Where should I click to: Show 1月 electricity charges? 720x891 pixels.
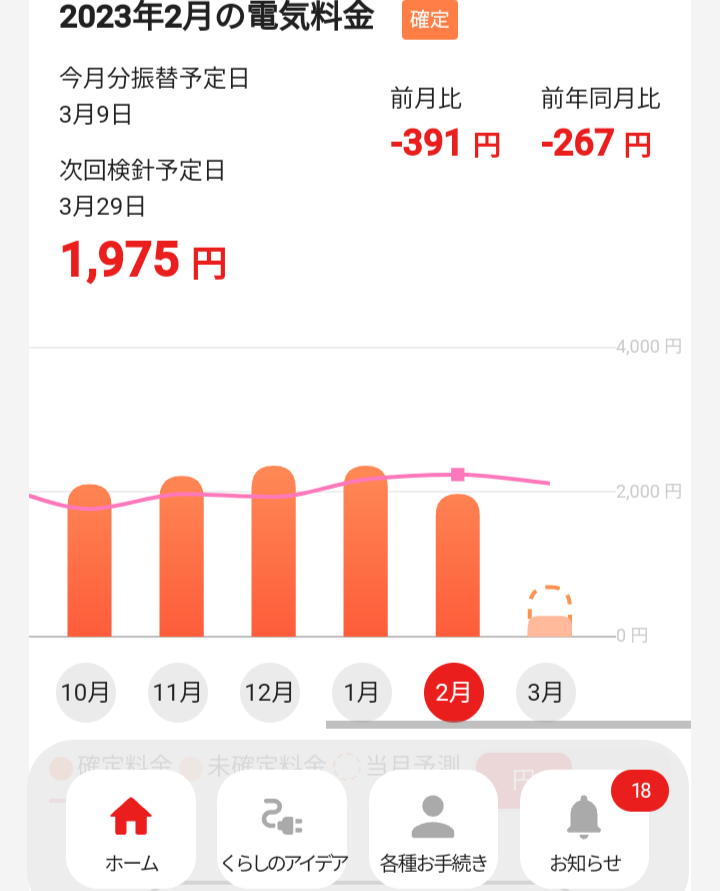point(362,692)
